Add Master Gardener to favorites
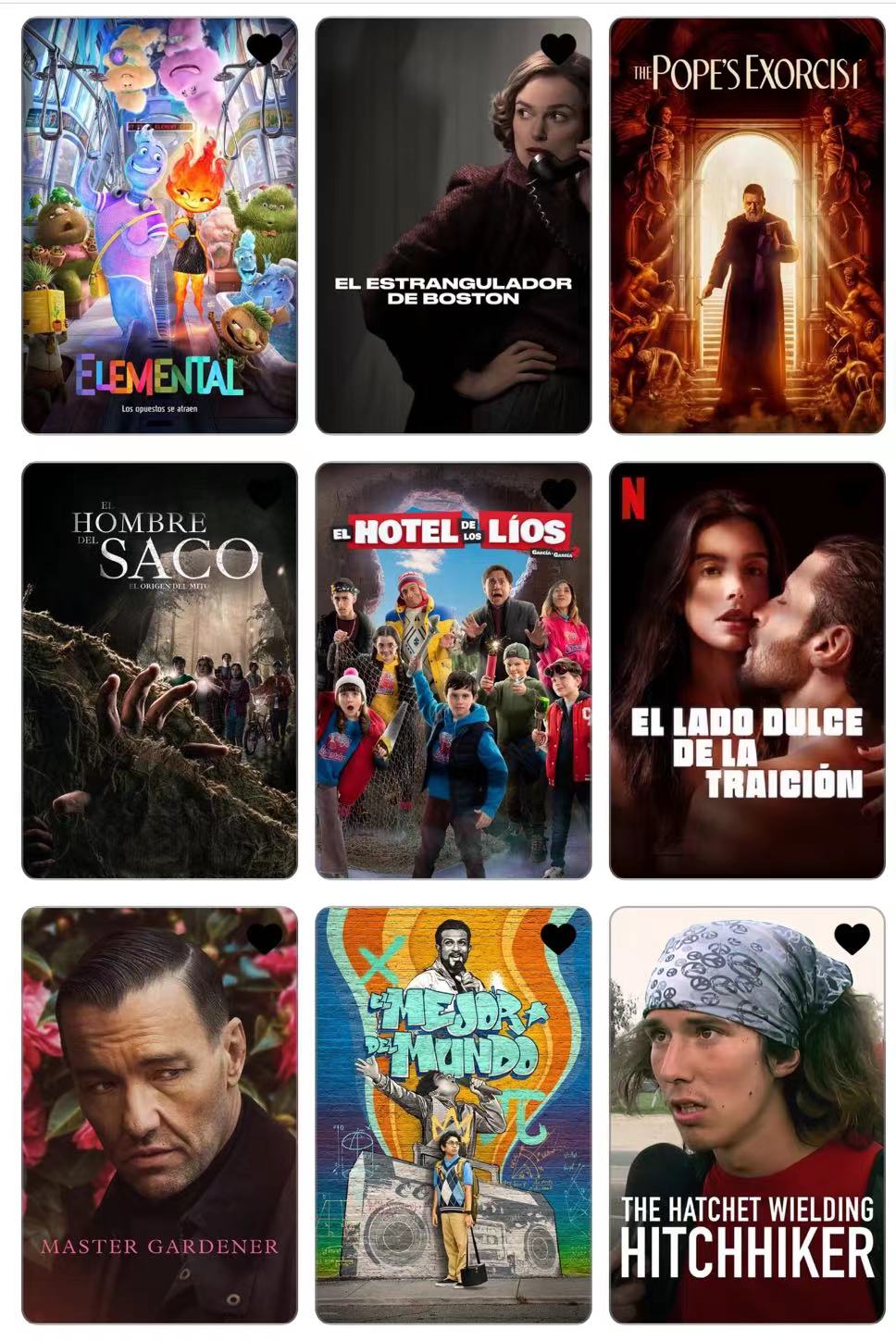This screenshot has width=896, height=1341. click(x=265, y=938)
